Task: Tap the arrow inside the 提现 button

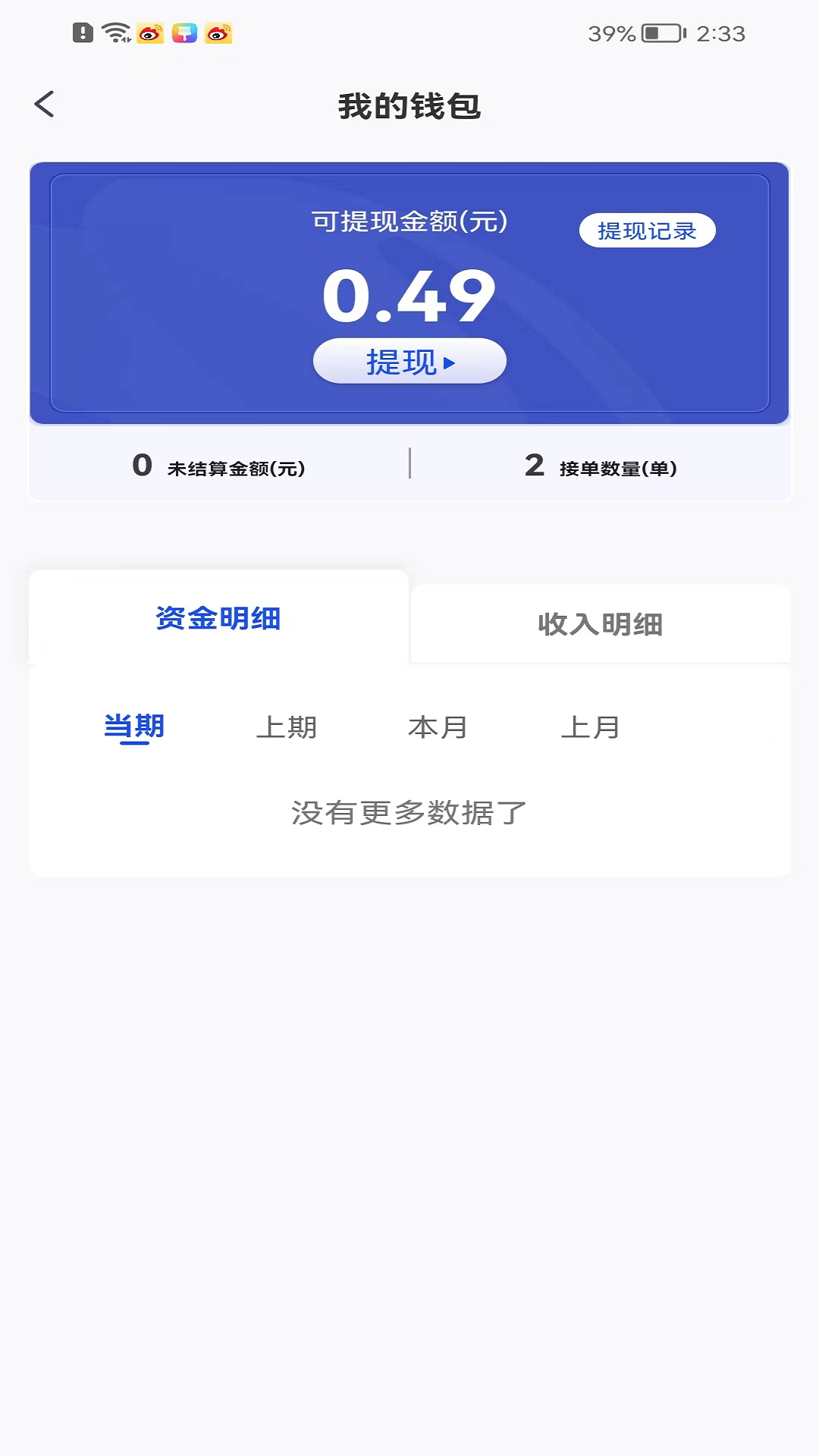Action: pyautogui.click(x=450, y=363)
